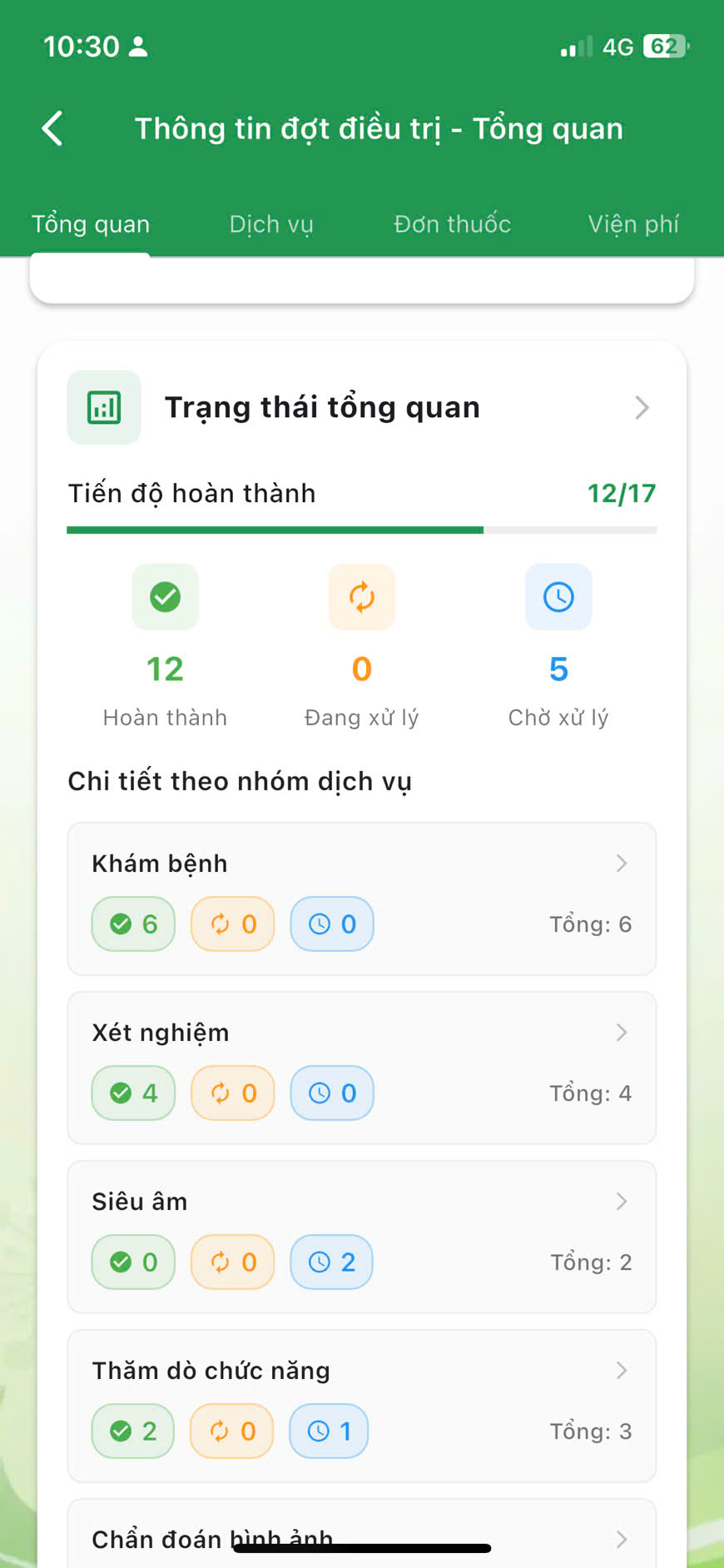Open the Viện phí tab
Image resolution: width=724 pixels, height=1568 pixels.
pyautogui.click(x=632, y=224)
